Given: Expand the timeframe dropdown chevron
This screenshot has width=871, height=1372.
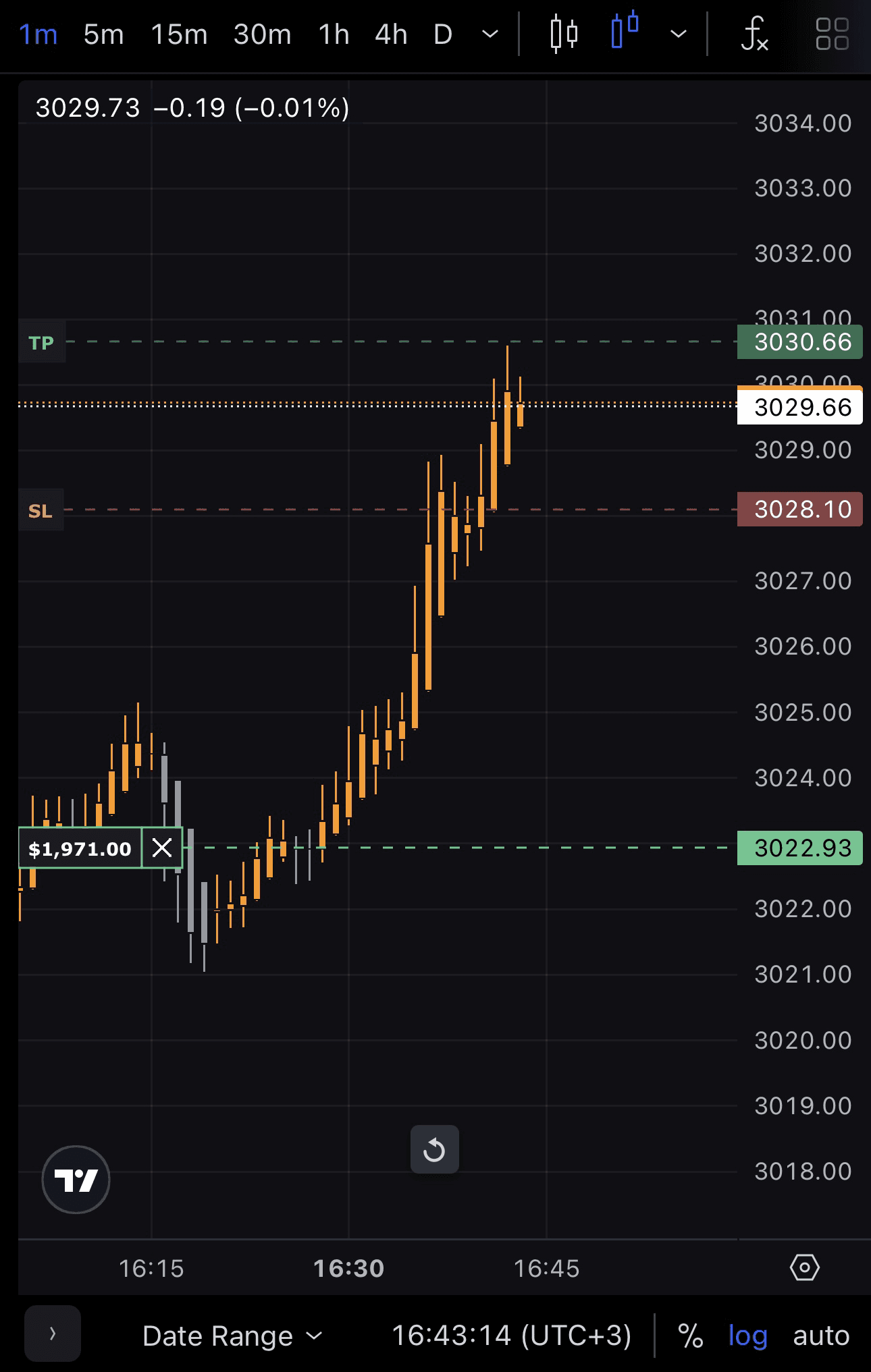Looking at the screenshot, I should 490,34.
